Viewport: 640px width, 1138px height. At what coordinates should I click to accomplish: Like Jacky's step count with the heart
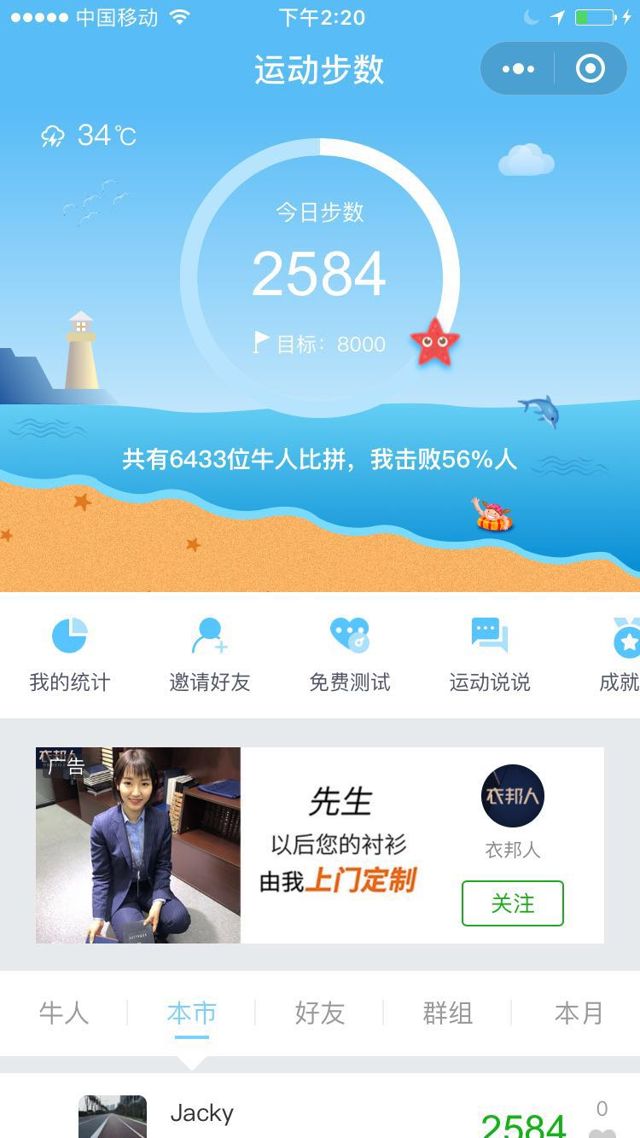click(x=602, y=1130)
